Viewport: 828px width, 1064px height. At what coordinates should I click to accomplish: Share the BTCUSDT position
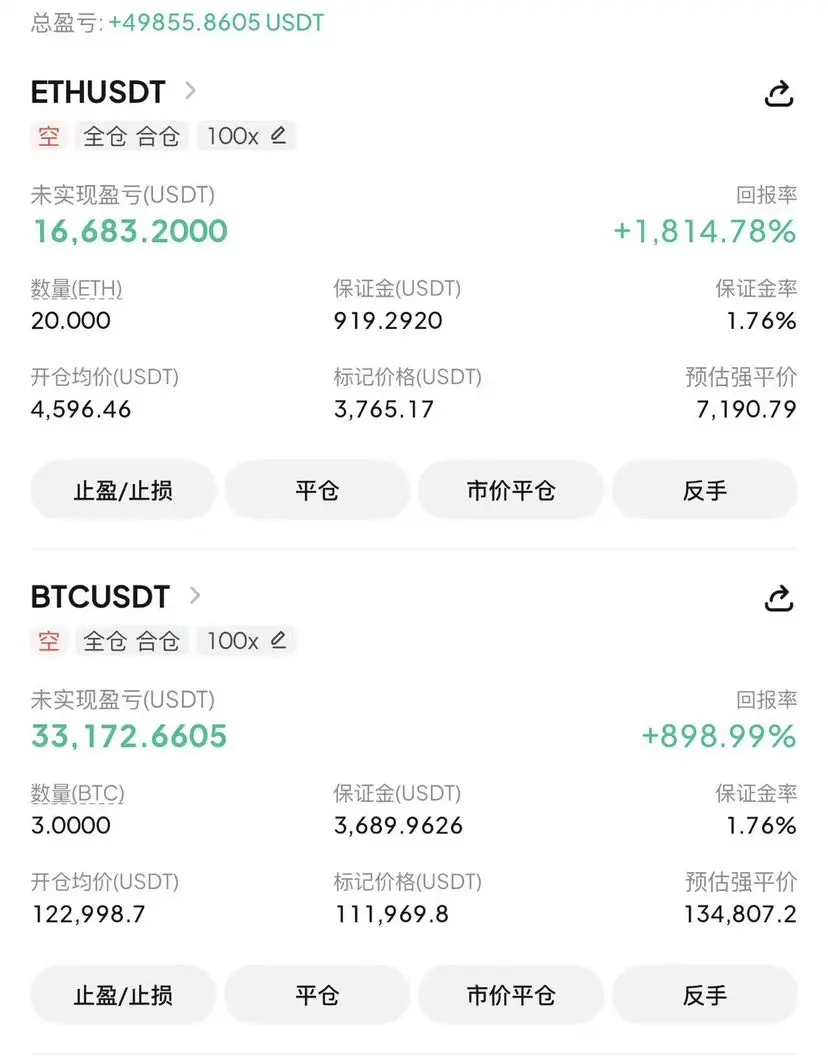coord(778,598)
